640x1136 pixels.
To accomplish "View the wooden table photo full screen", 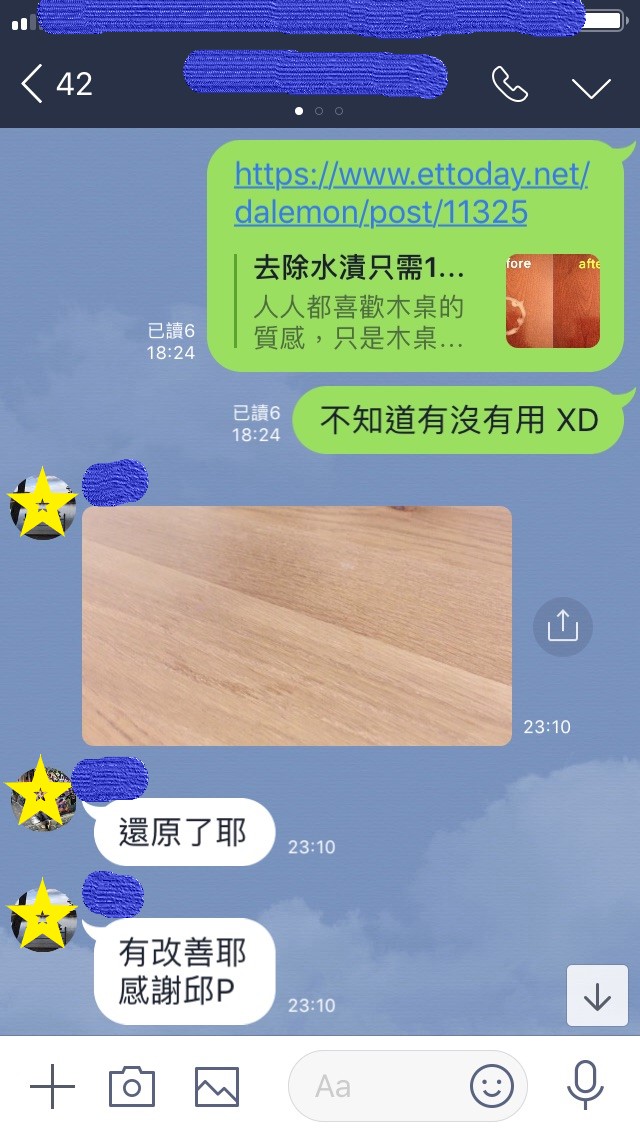I will coord(296,625).
